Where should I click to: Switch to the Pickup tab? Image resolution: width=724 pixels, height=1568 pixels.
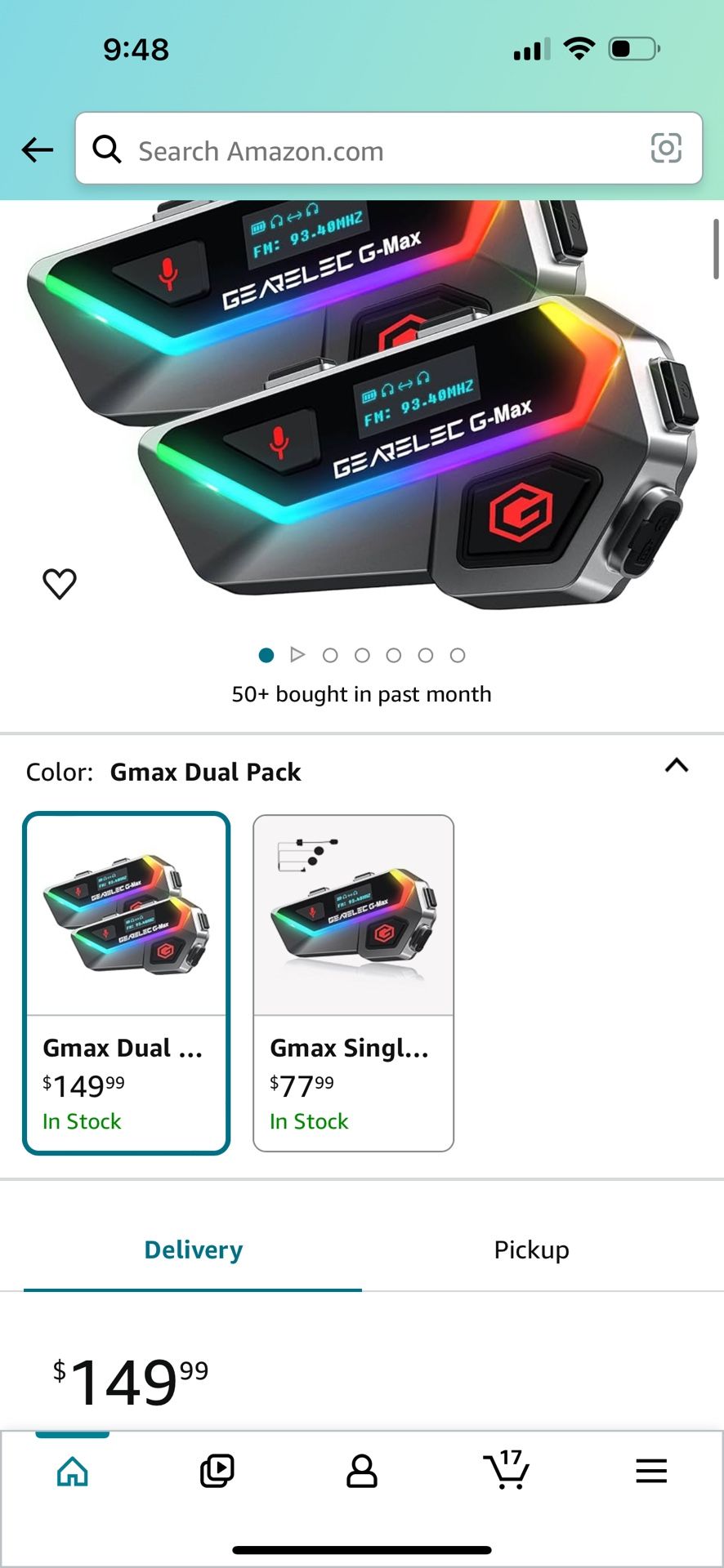coord(531,1249)
